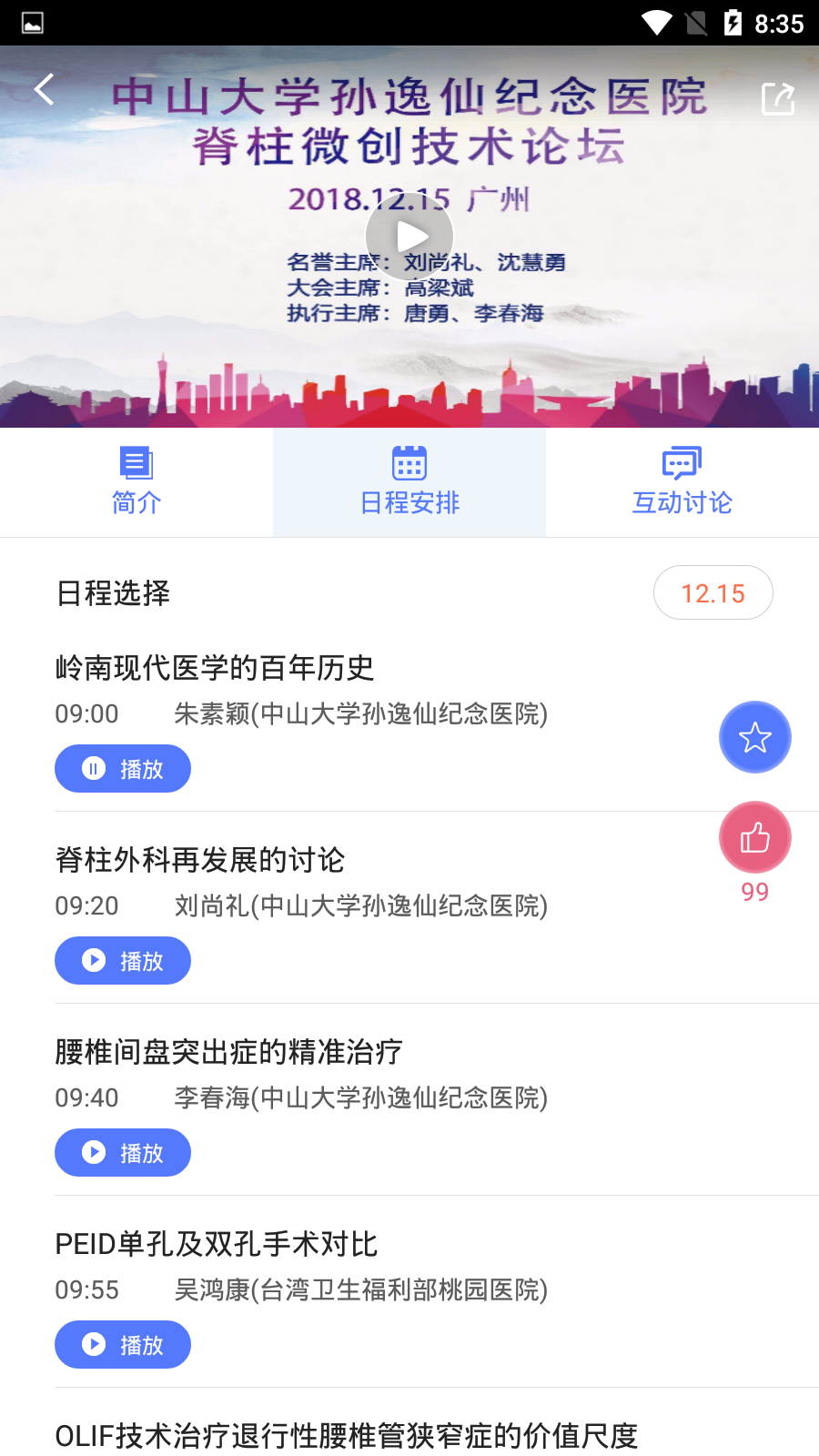Switch to the 简介 tab
This screenshot has width=819, height=1456.
pyautogui.click(x=136, y=482)
